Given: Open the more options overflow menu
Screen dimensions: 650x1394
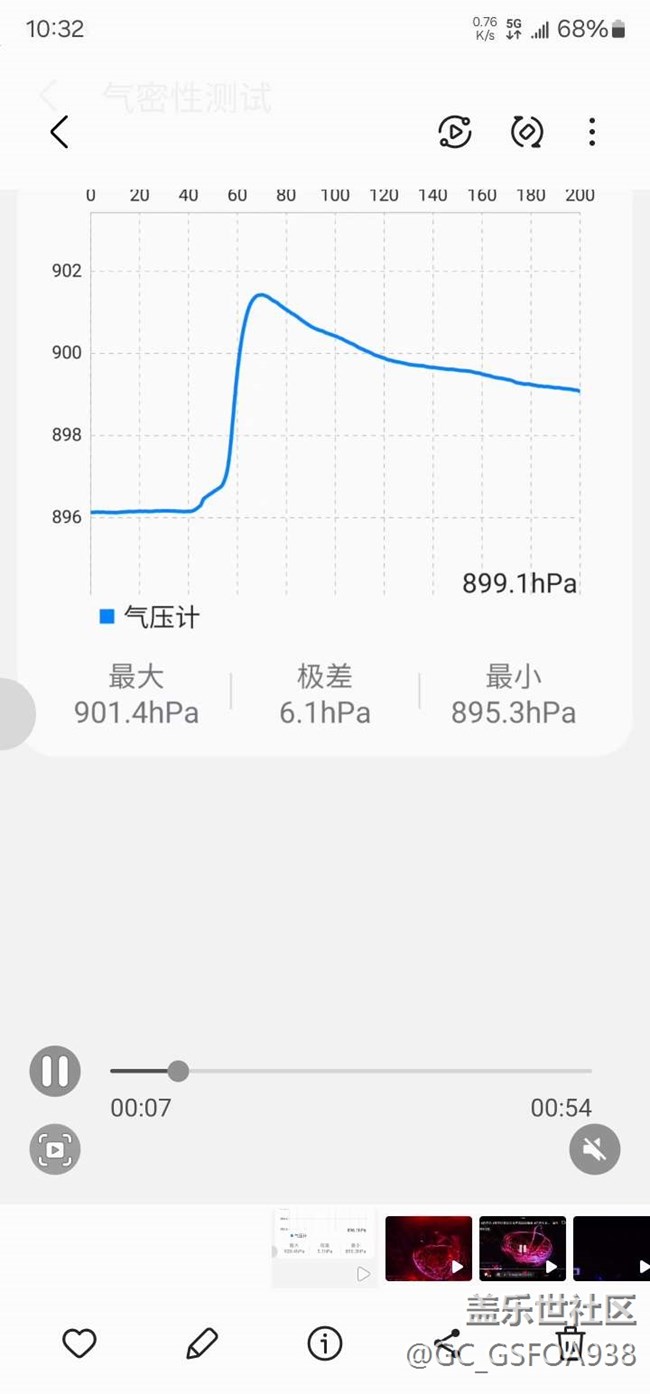Looking at the screenshot, I should click(592, 132).
